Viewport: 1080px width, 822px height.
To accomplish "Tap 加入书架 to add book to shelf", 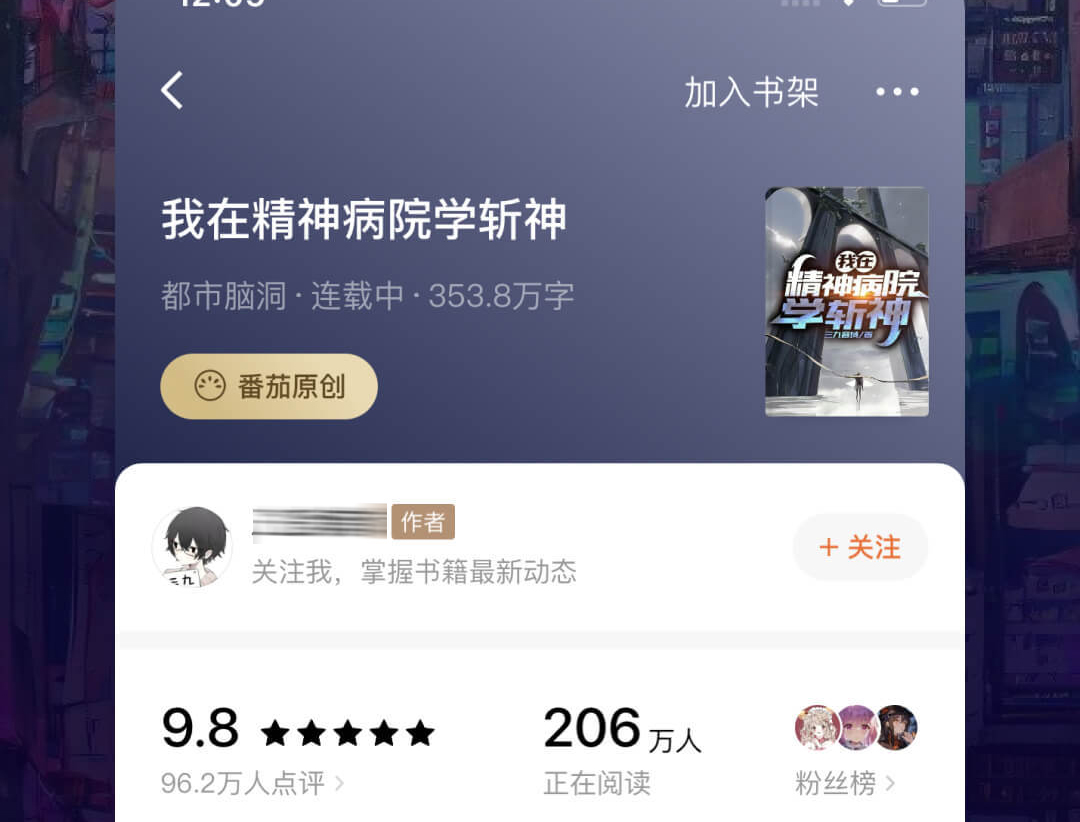I will (x=751, y=92).
